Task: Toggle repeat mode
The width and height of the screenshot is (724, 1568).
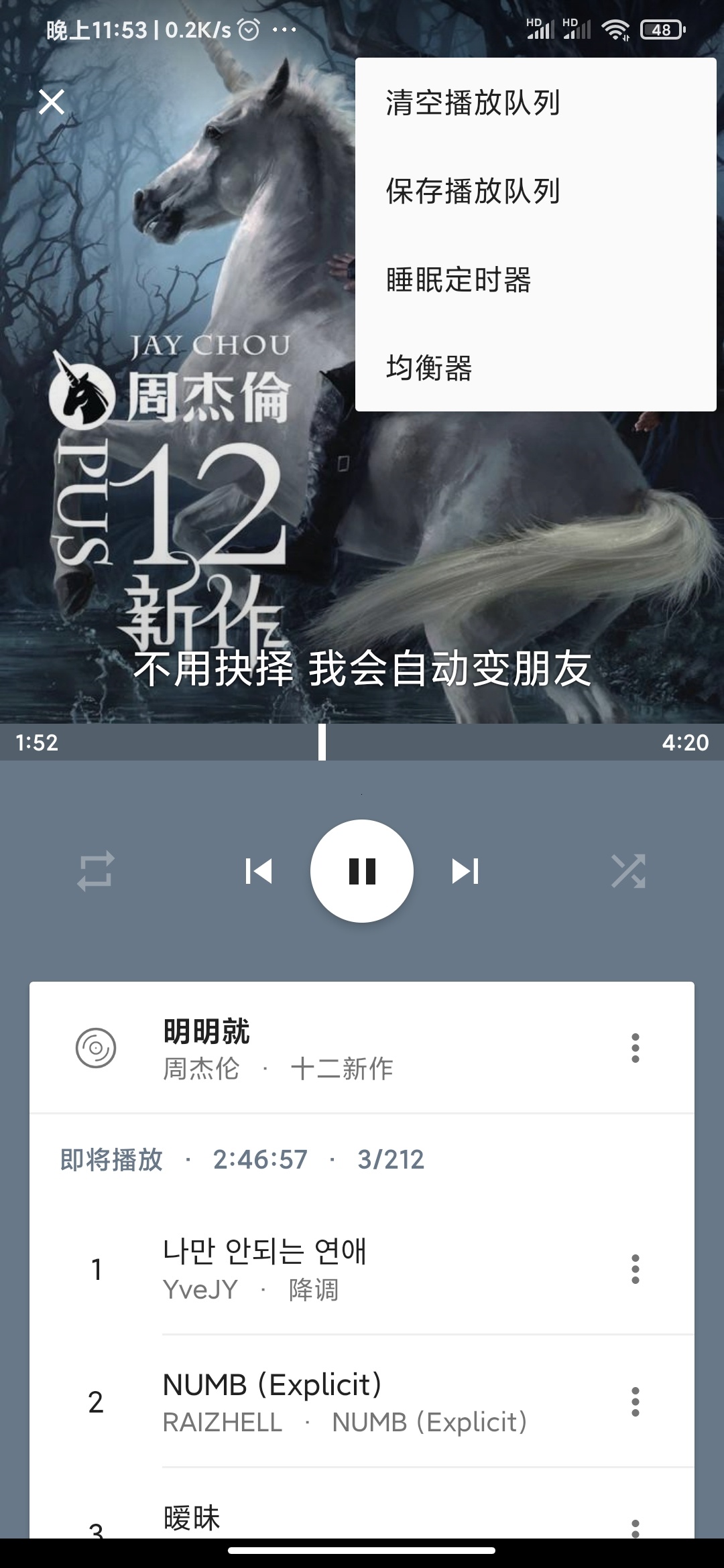Action: pyautogui.click(x=96, y=871)
